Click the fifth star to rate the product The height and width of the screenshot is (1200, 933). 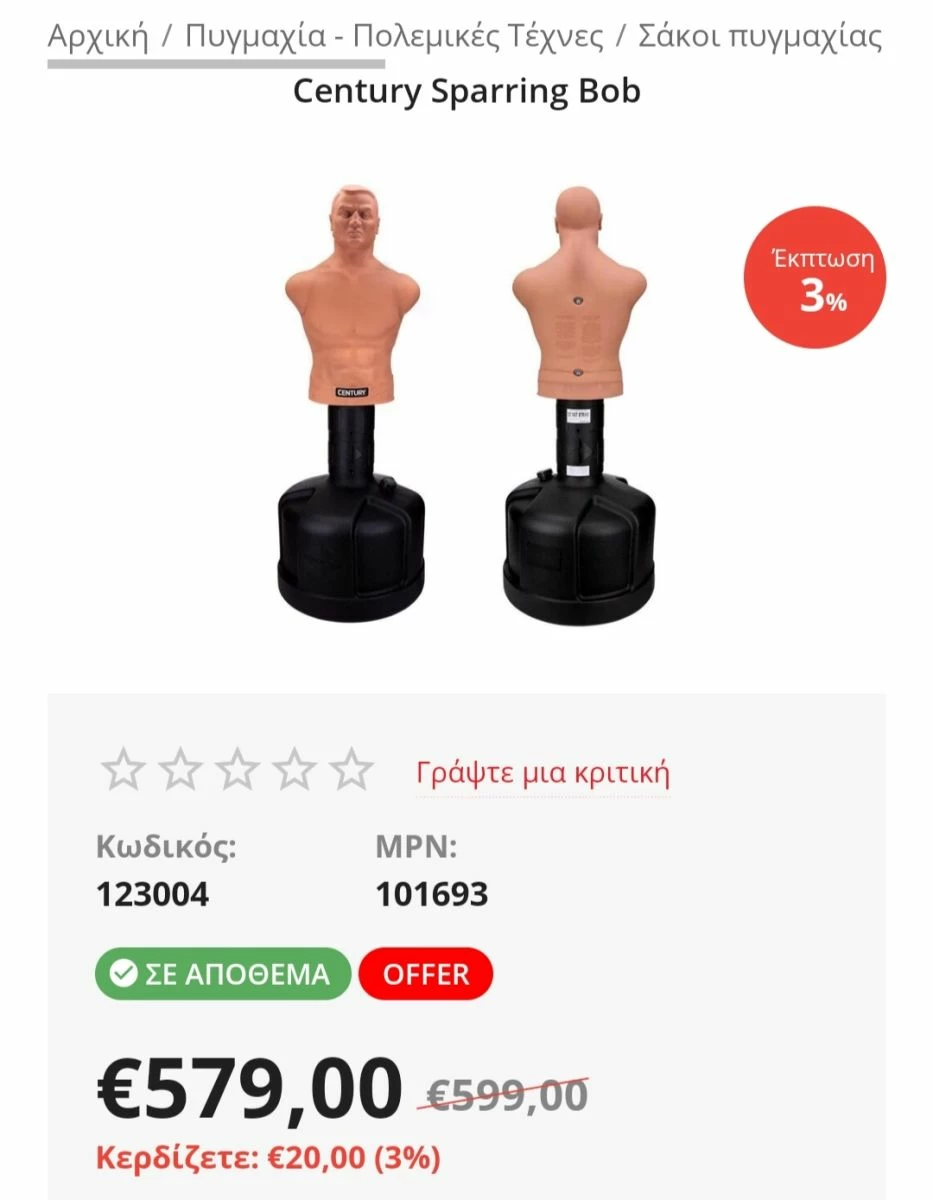tap(353, 770)
